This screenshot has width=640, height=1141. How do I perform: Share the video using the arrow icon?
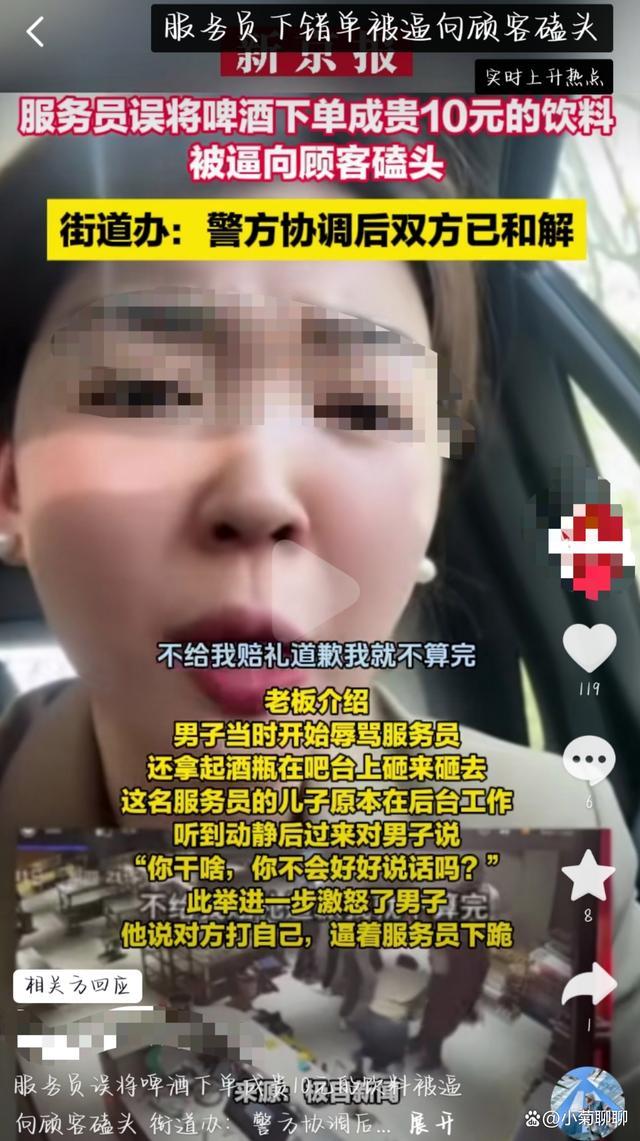coord(589,984)
